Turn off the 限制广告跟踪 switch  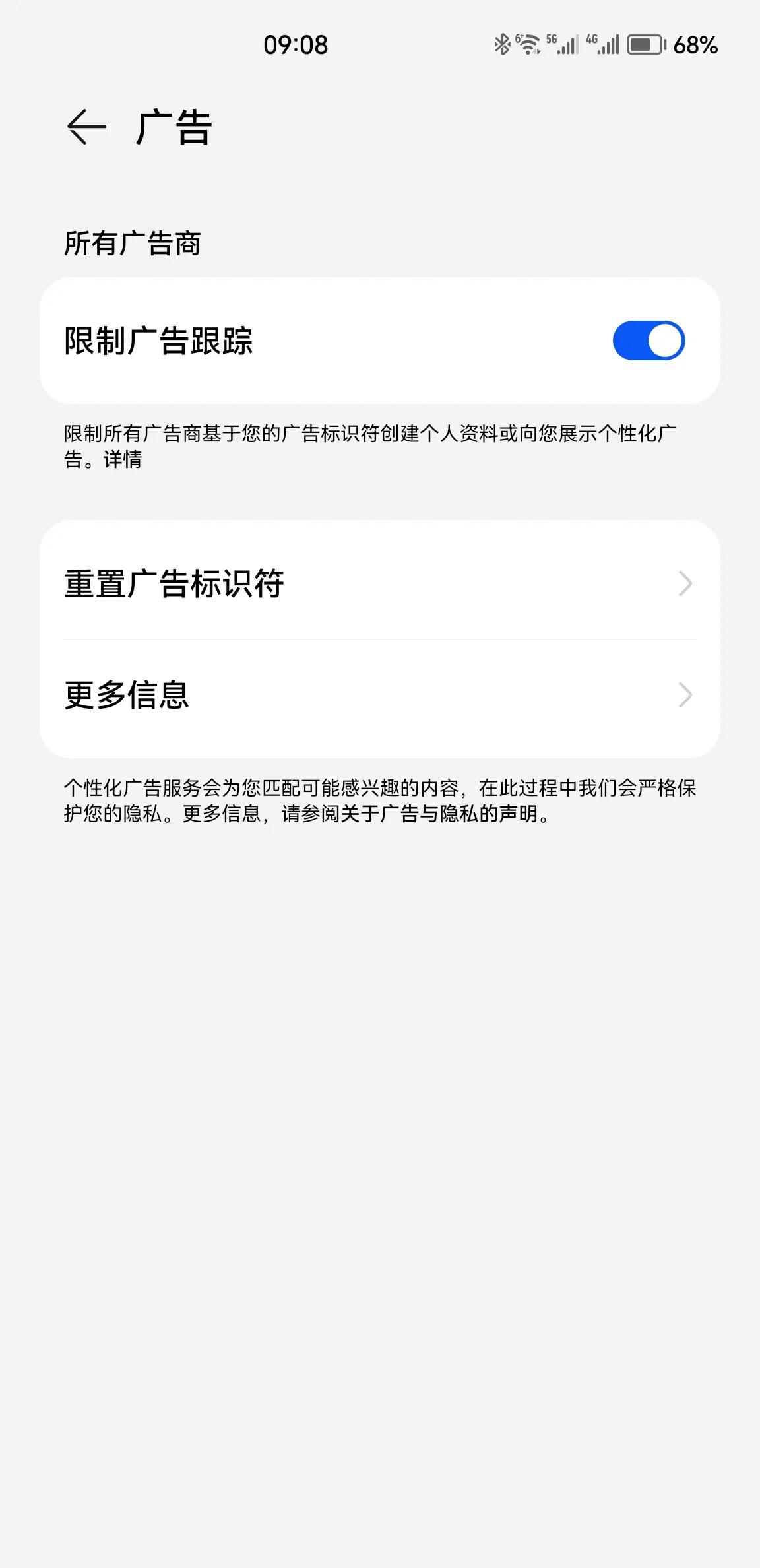click(x=649, y=341)
